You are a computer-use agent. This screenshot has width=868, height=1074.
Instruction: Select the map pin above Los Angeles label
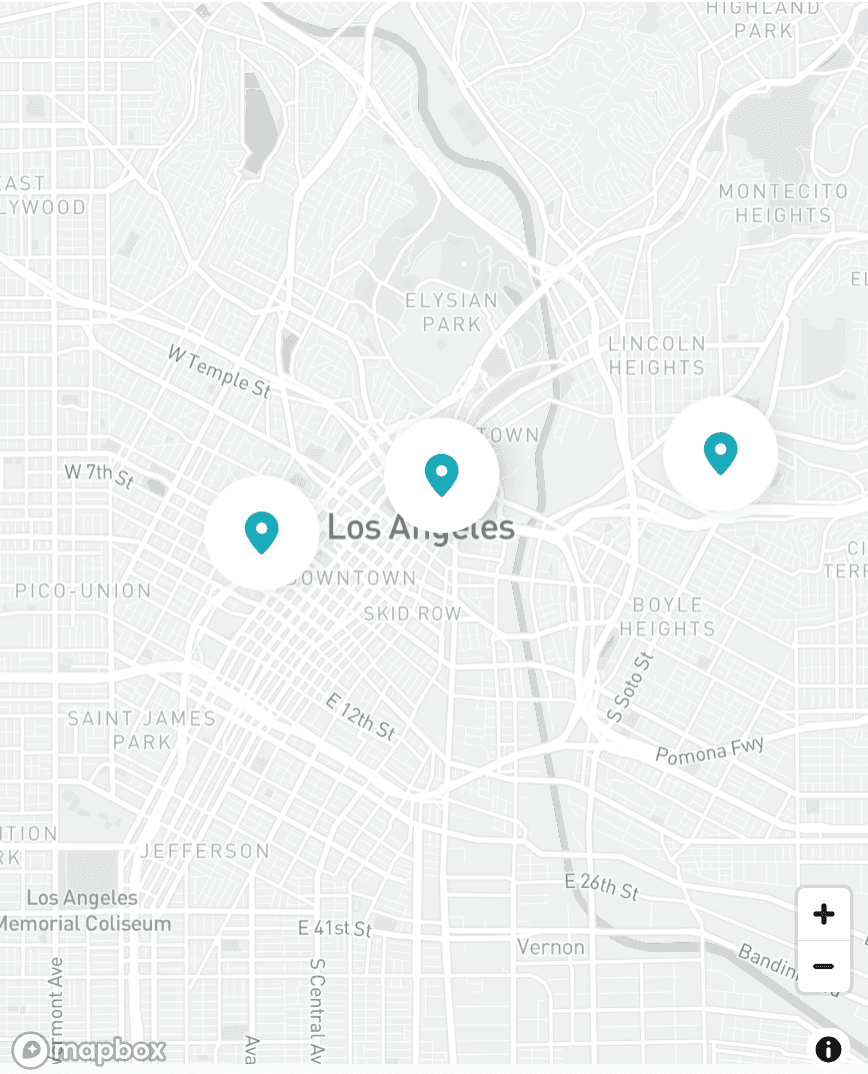point(441,475)
